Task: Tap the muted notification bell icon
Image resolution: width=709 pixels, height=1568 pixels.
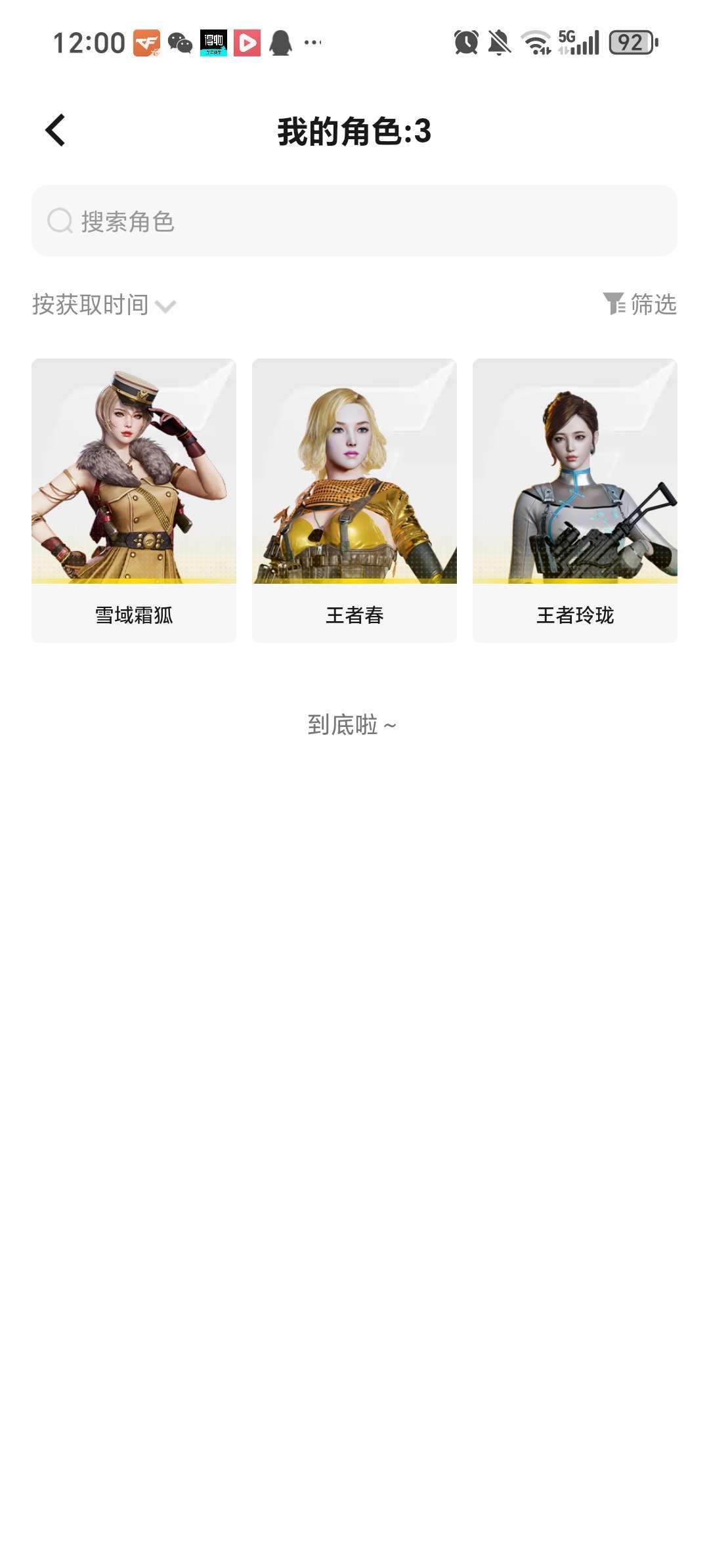Action: [x=499, y=41]
